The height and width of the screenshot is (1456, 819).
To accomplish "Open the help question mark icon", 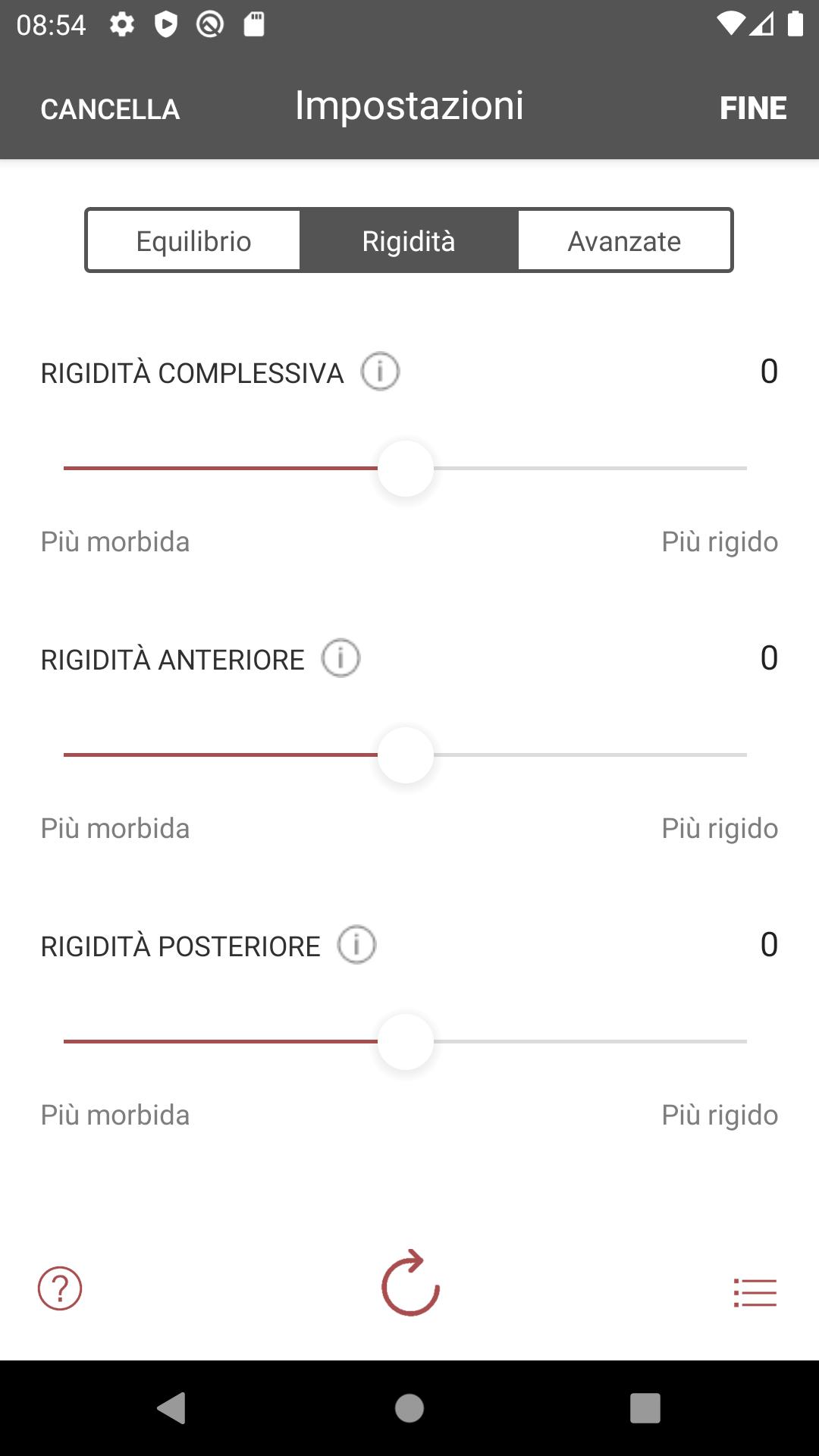I will (60, 1288).
